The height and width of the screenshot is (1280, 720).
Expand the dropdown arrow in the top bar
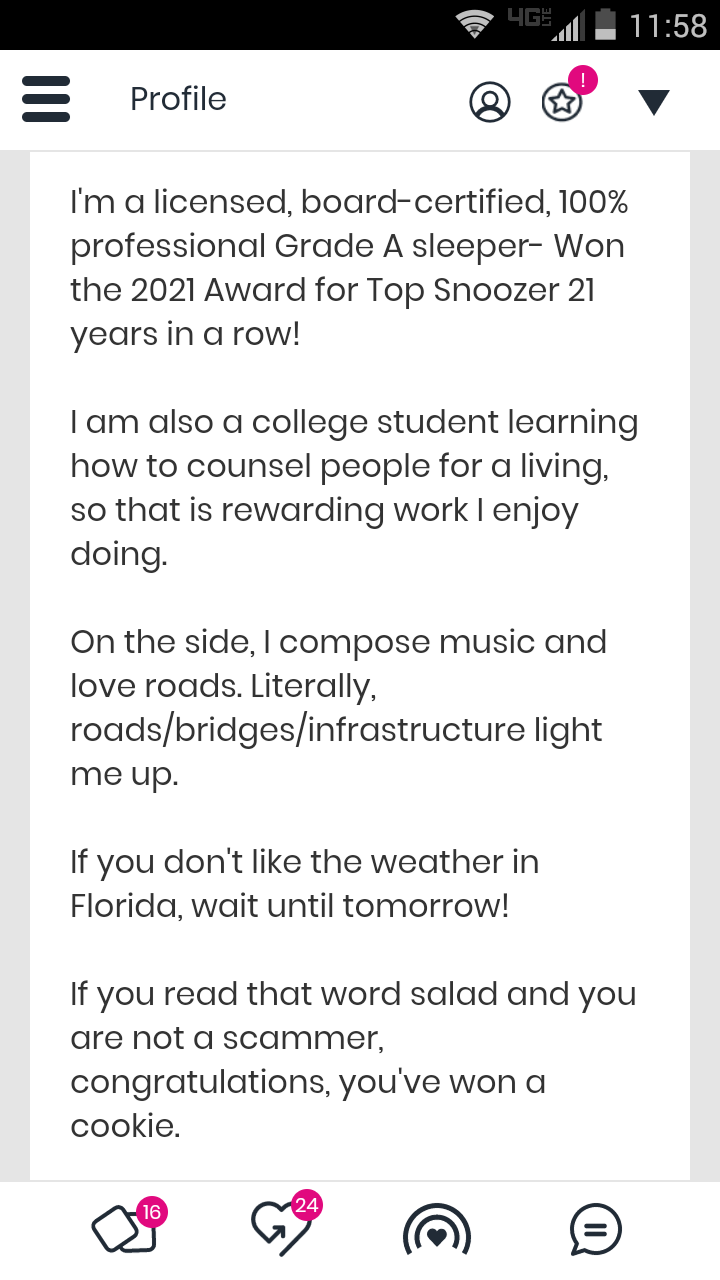(653, 101)
